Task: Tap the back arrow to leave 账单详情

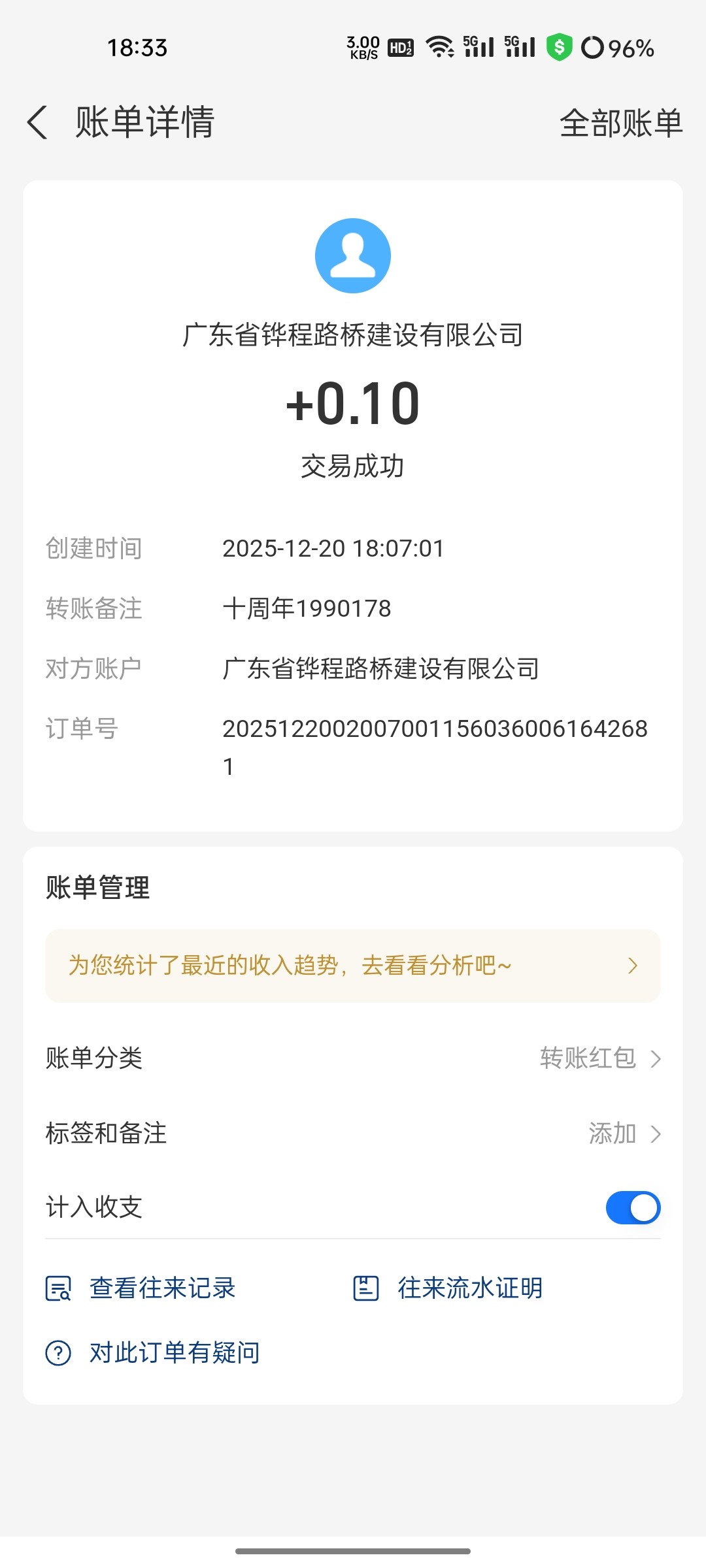Action: (x=37, y=122)
